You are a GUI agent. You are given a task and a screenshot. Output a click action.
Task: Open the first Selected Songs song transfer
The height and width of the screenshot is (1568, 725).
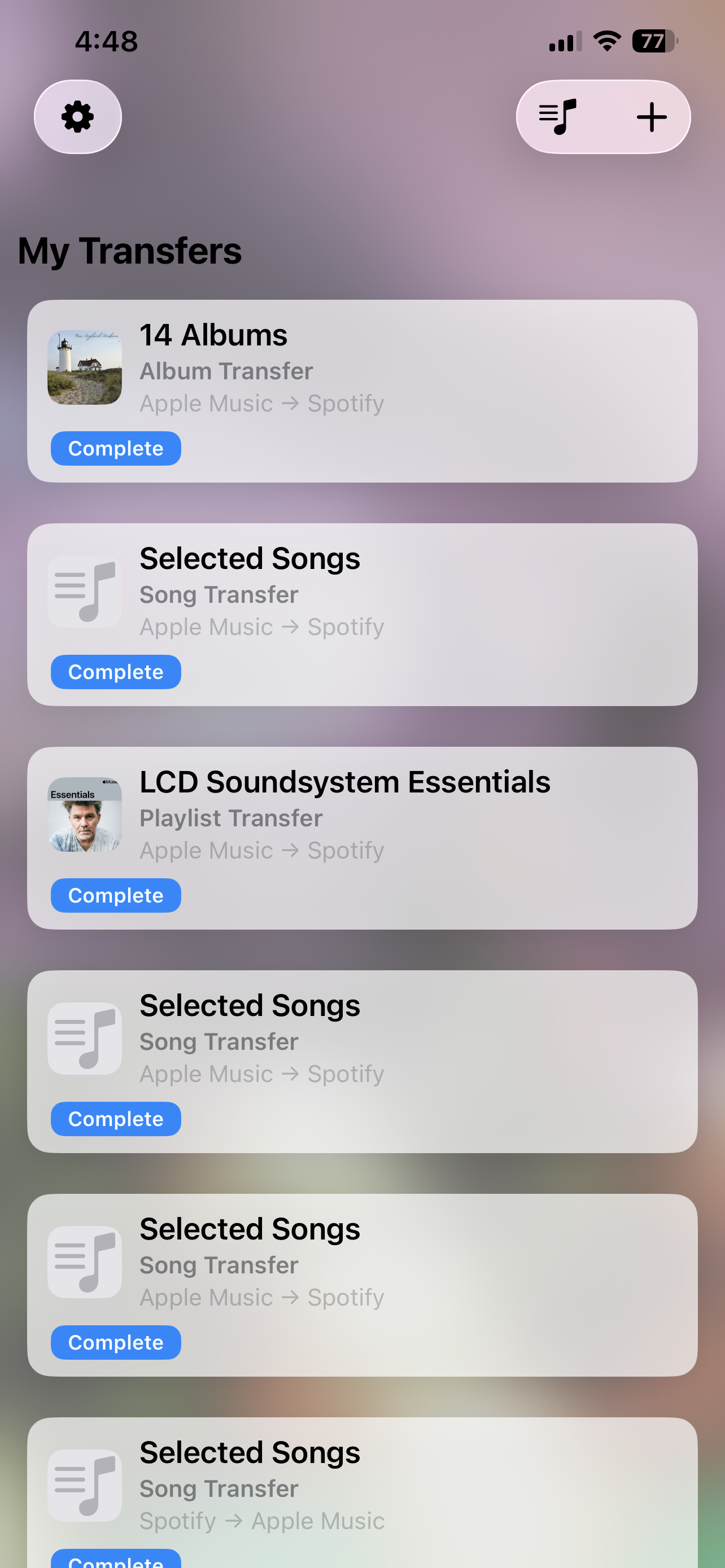click(x=362, y=613)
